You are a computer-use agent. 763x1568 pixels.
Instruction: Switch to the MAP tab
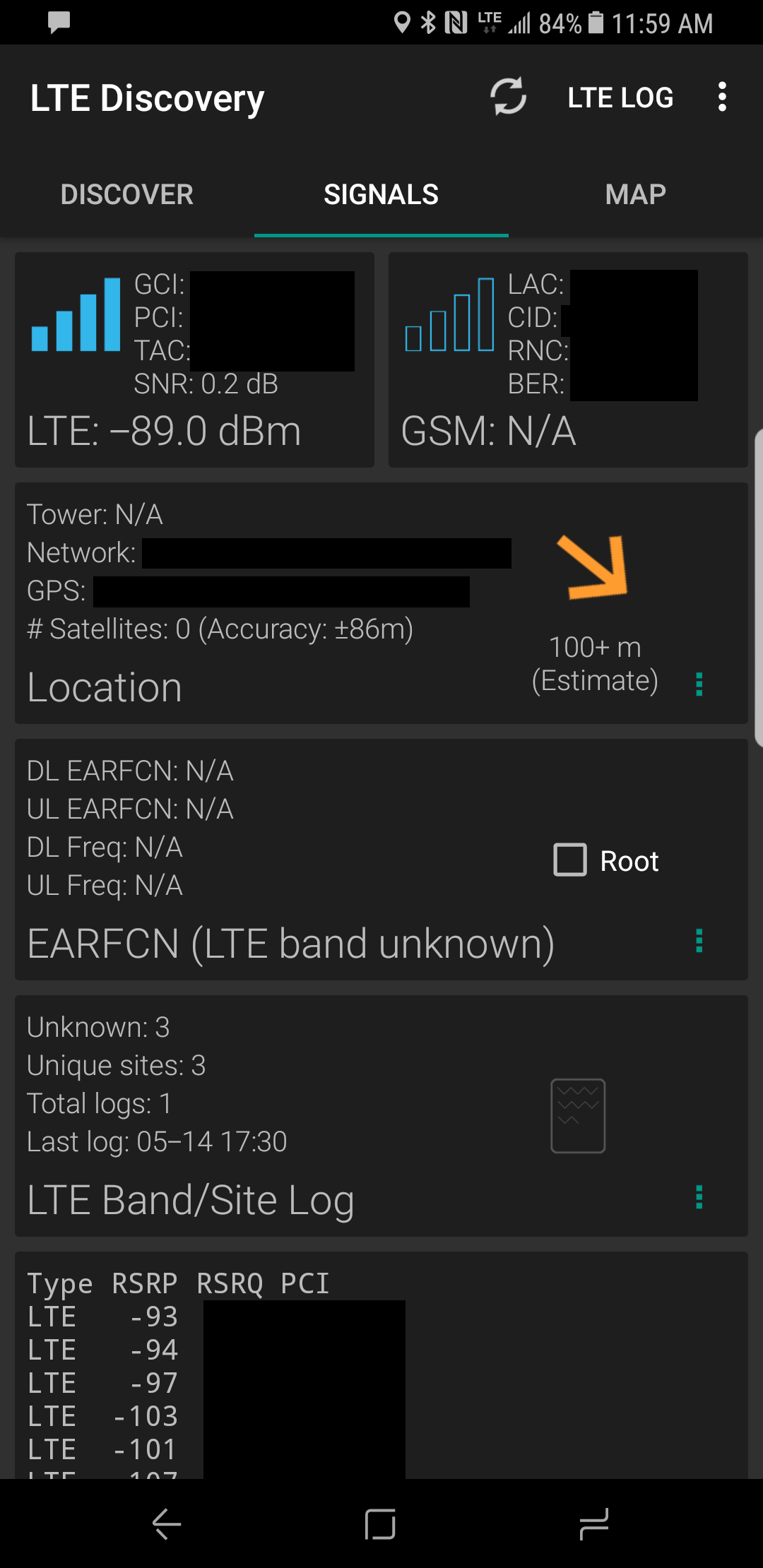point(636,194)
